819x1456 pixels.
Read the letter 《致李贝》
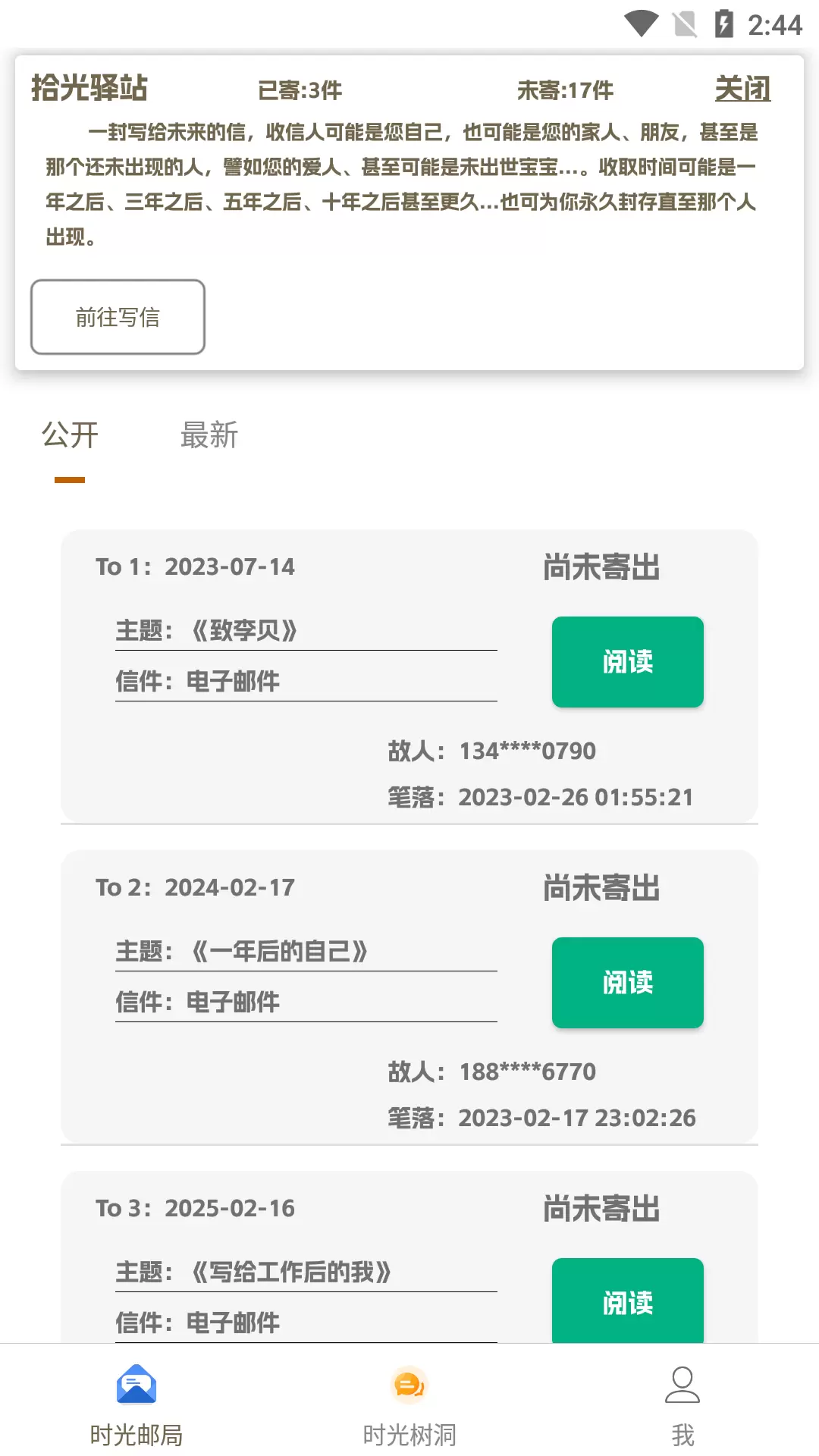point(628,662)
